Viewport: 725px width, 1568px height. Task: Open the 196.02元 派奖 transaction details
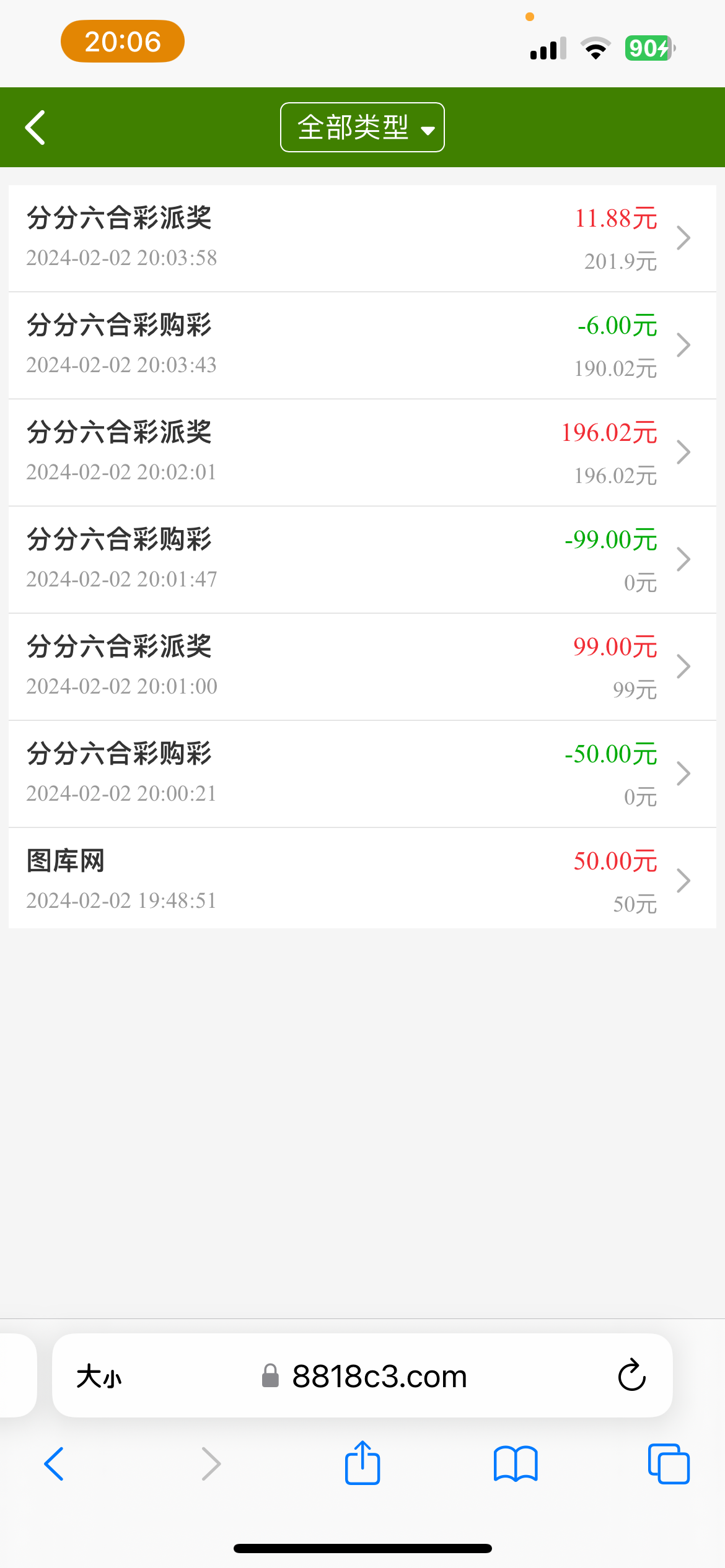(x=362, y=453)
